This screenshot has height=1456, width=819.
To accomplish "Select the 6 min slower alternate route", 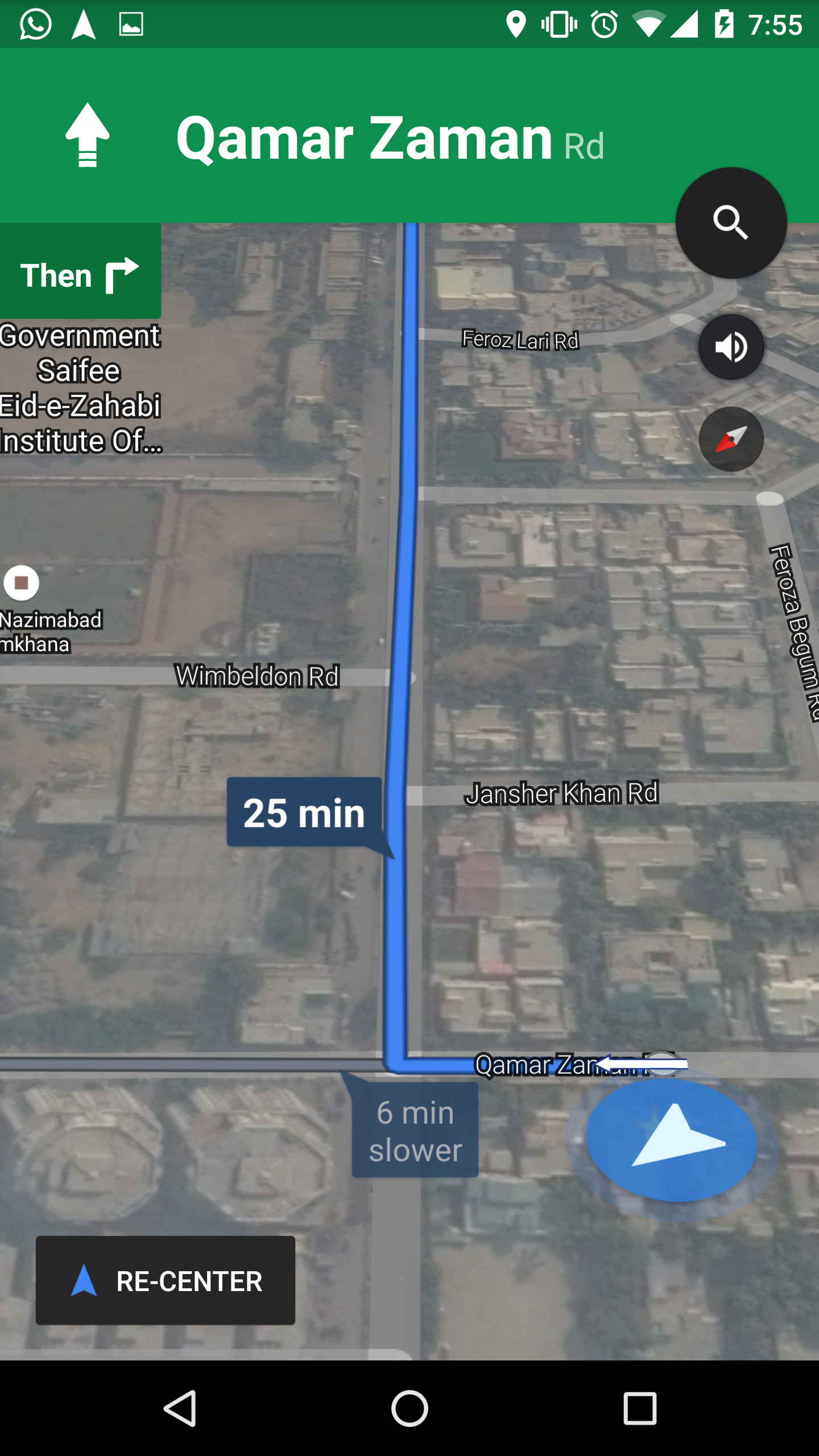I will tap(415, 1129).
